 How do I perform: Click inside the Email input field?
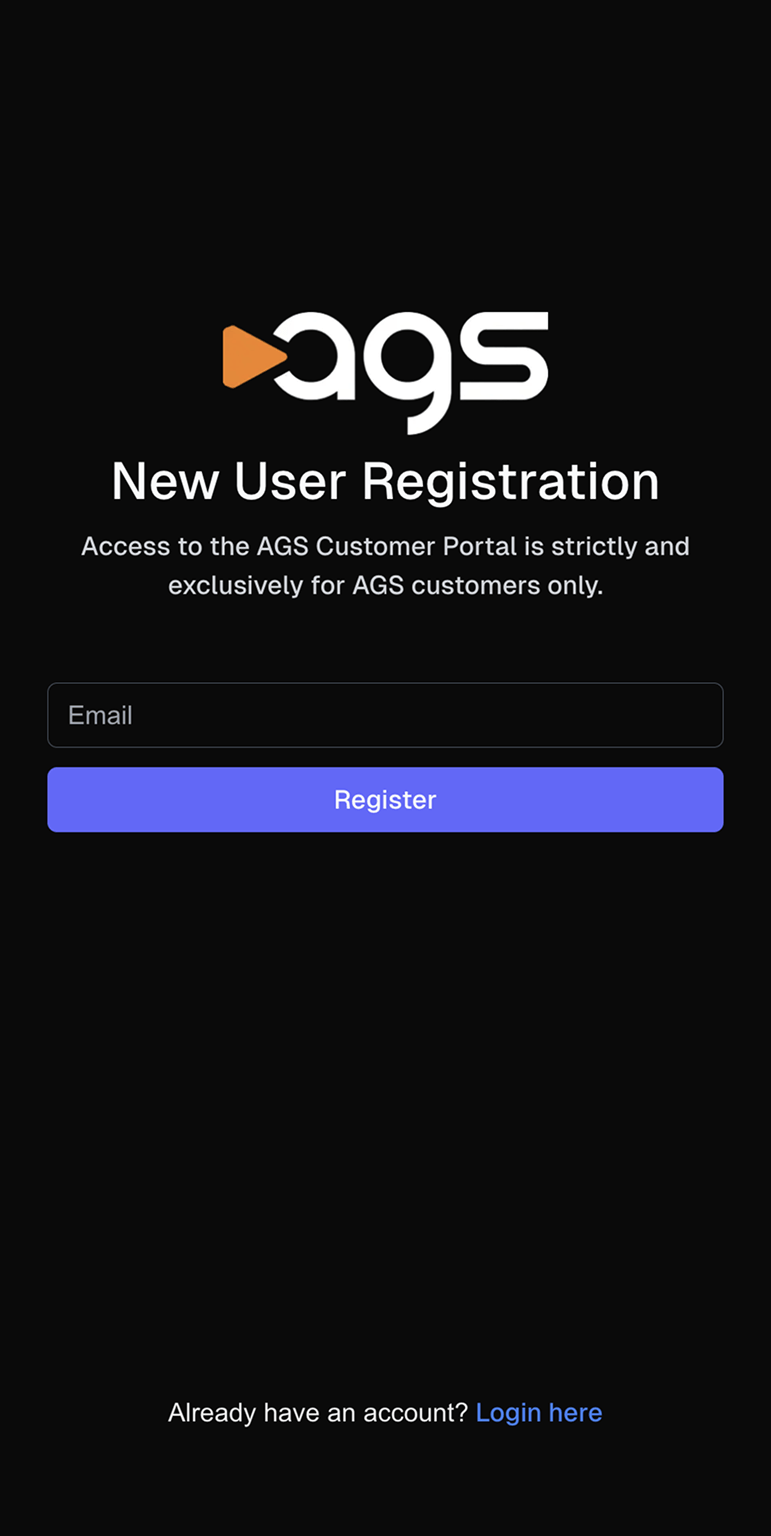(x=385, y=715)
